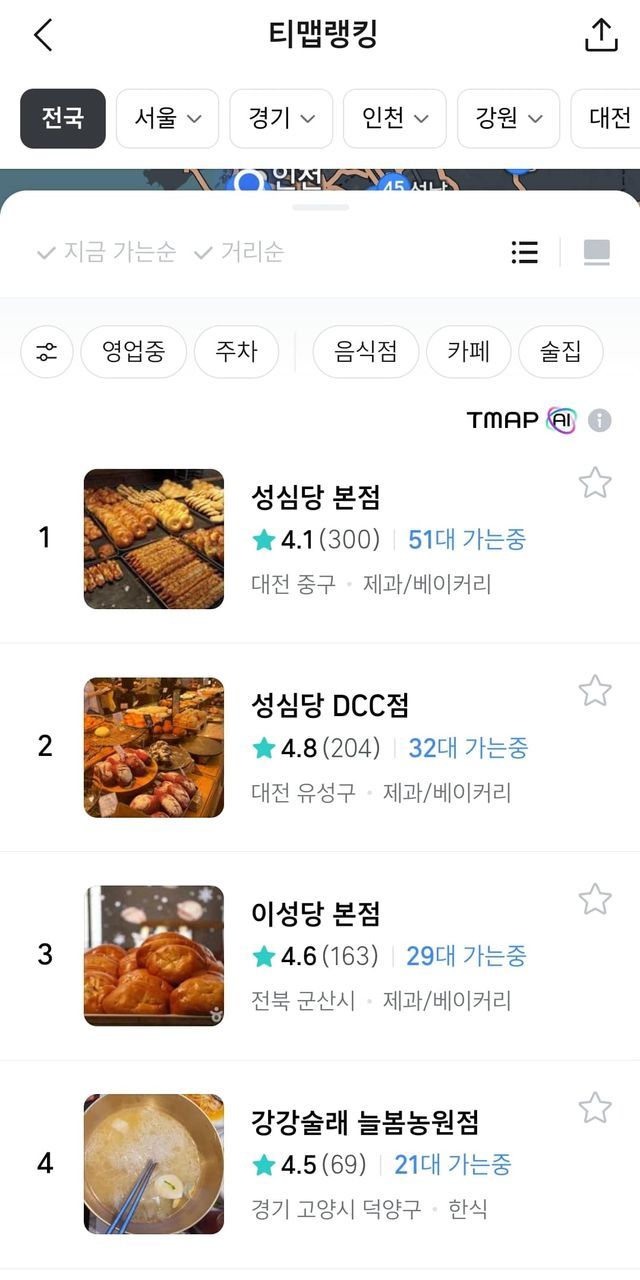Expand the 경기 region dropdown
Viewport: 640px width, 1280px height.
[281, 118]
